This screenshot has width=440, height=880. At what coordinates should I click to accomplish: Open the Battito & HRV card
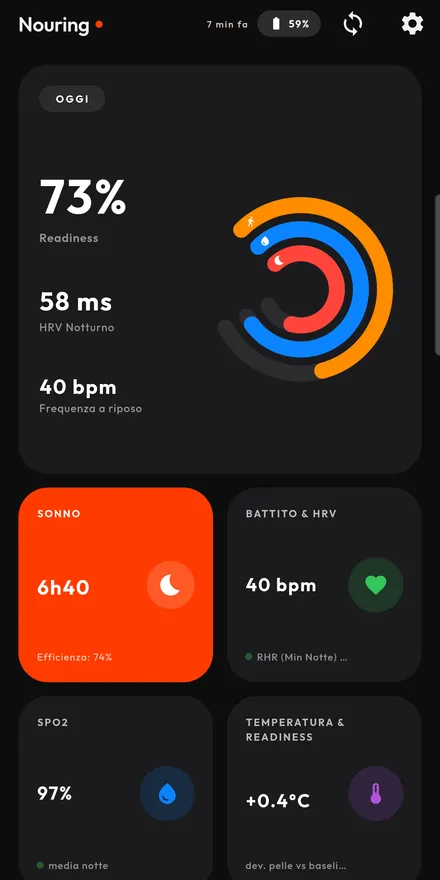(x=324, y=585)
